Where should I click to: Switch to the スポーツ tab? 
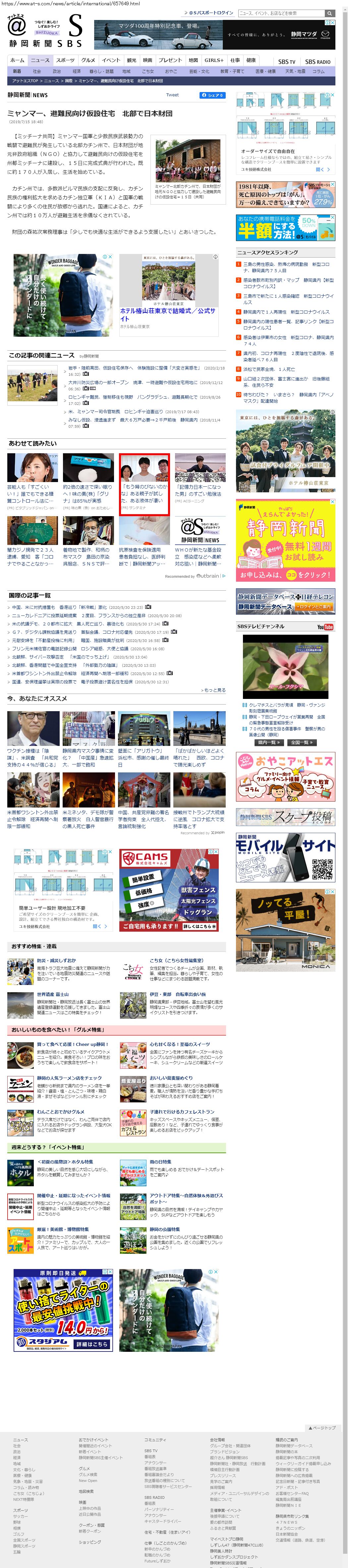pyautogui.click(x=65, y=60)
